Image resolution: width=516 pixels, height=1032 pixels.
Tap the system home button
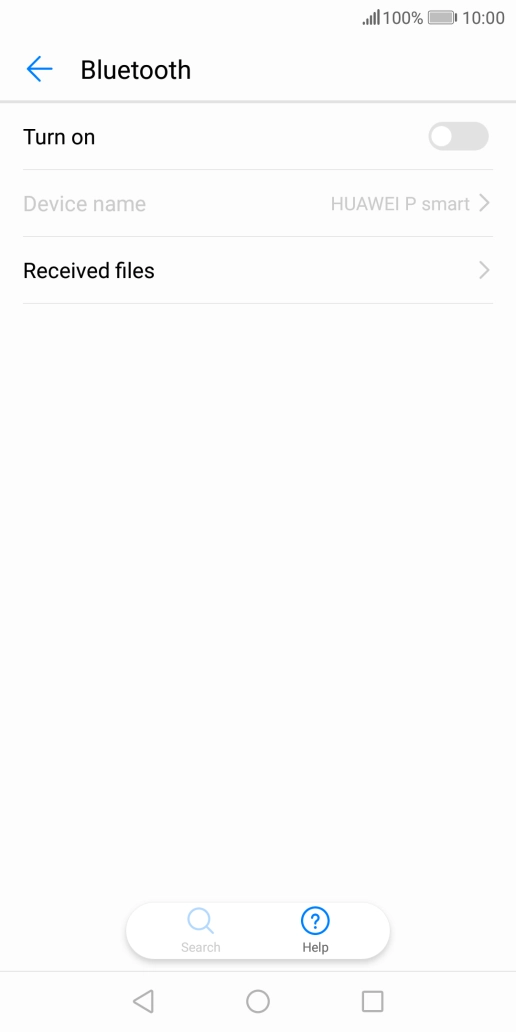258,1002
